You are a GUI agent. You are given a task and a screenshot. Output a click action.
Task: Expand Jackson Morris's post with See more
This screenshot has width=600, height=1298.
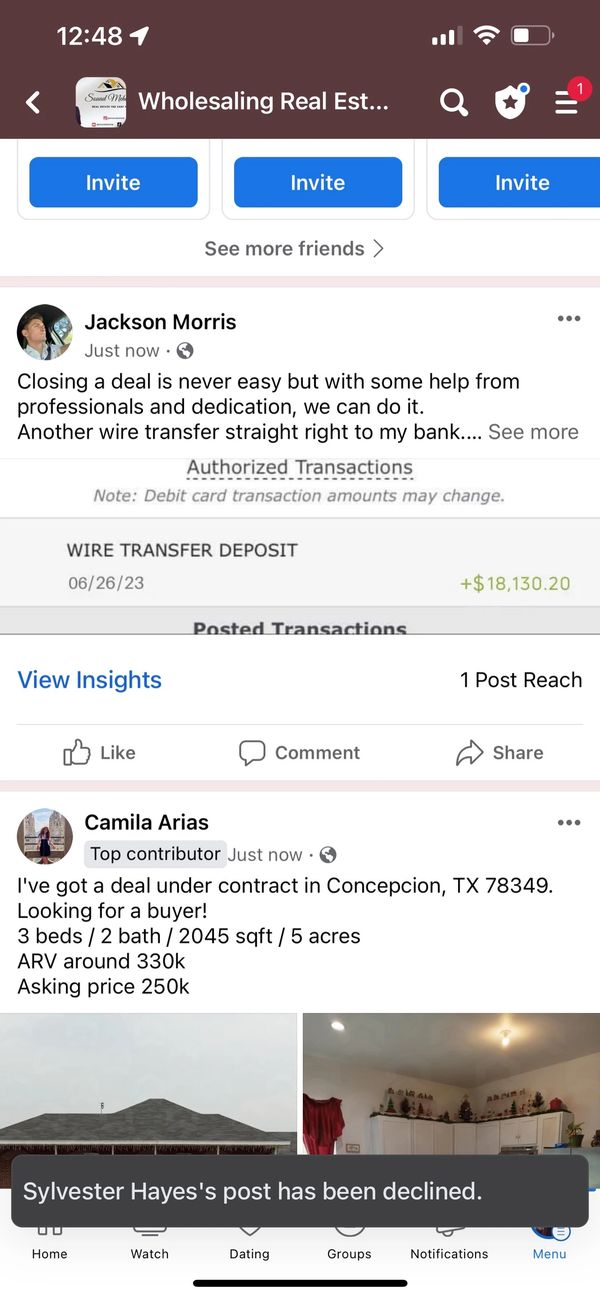point(533,432)
